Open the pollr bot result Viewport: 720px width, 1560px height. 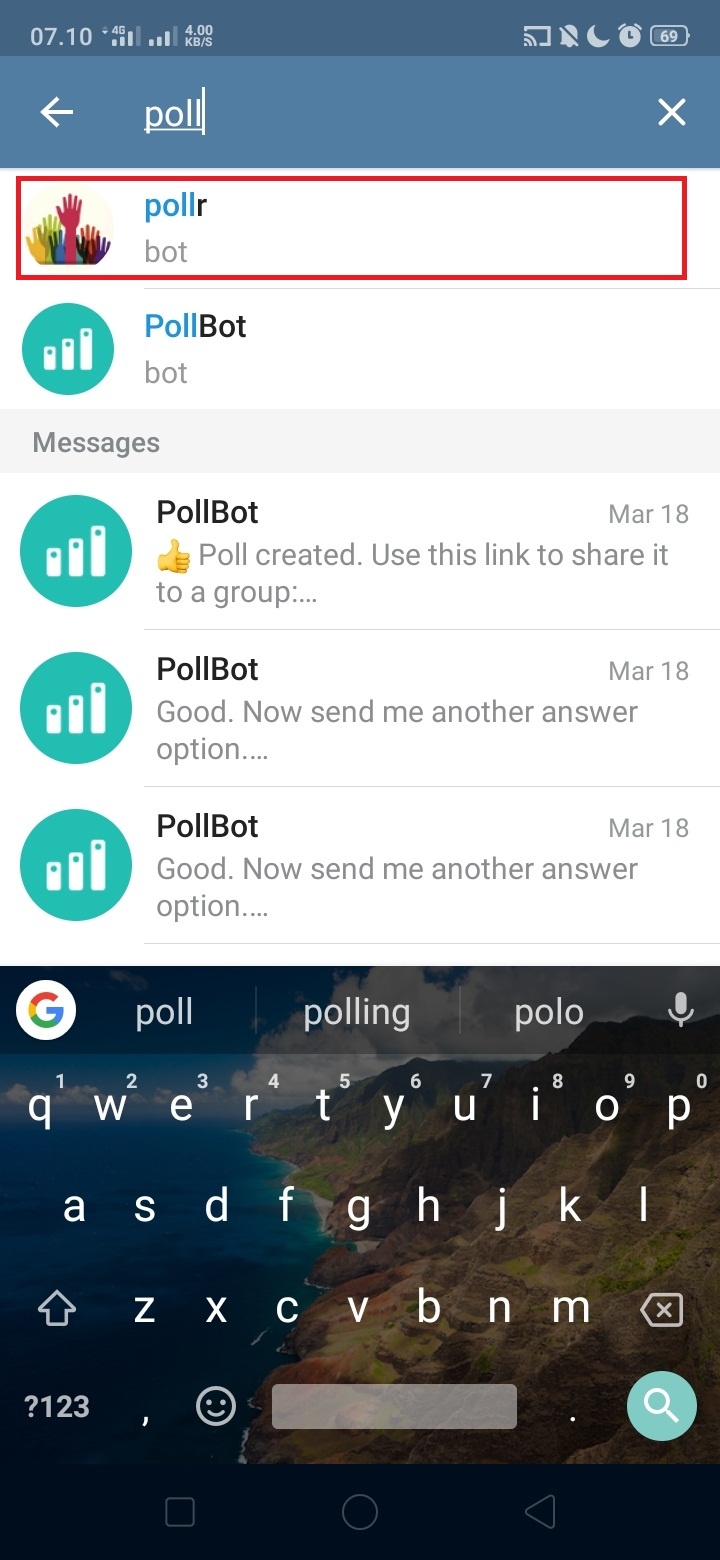point(350,228)
